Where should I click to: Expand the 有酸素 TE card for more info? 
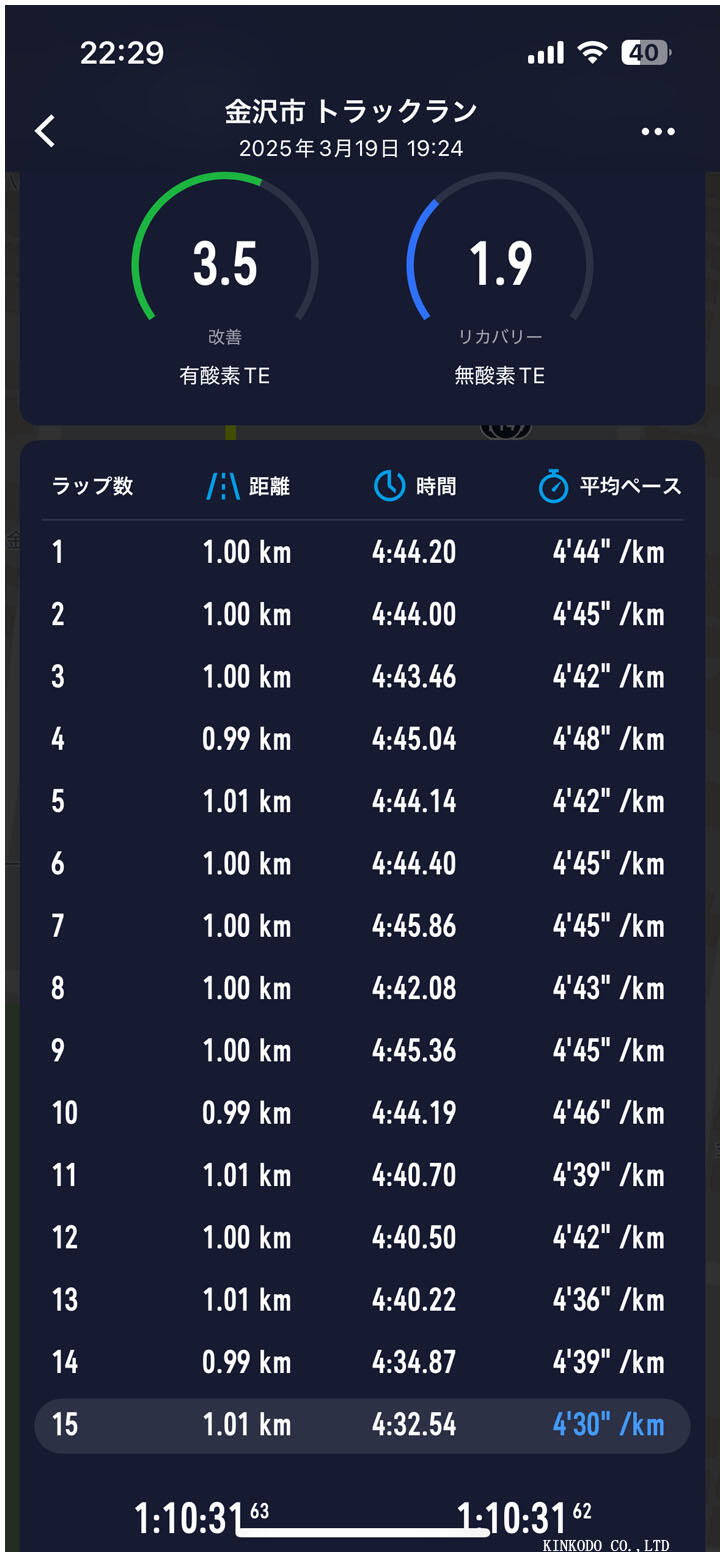pyautogui.click(x=223, y=376)
